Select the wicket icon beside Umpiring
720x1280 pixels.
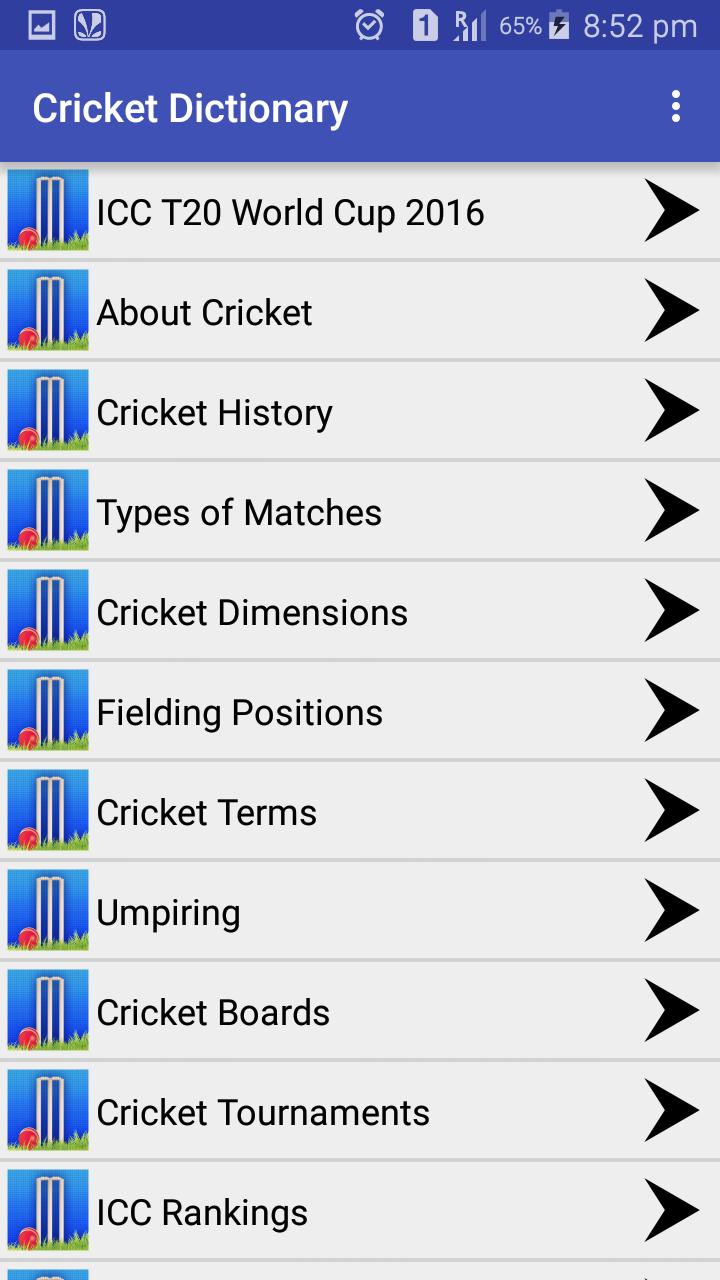click(x=47, y=911)
